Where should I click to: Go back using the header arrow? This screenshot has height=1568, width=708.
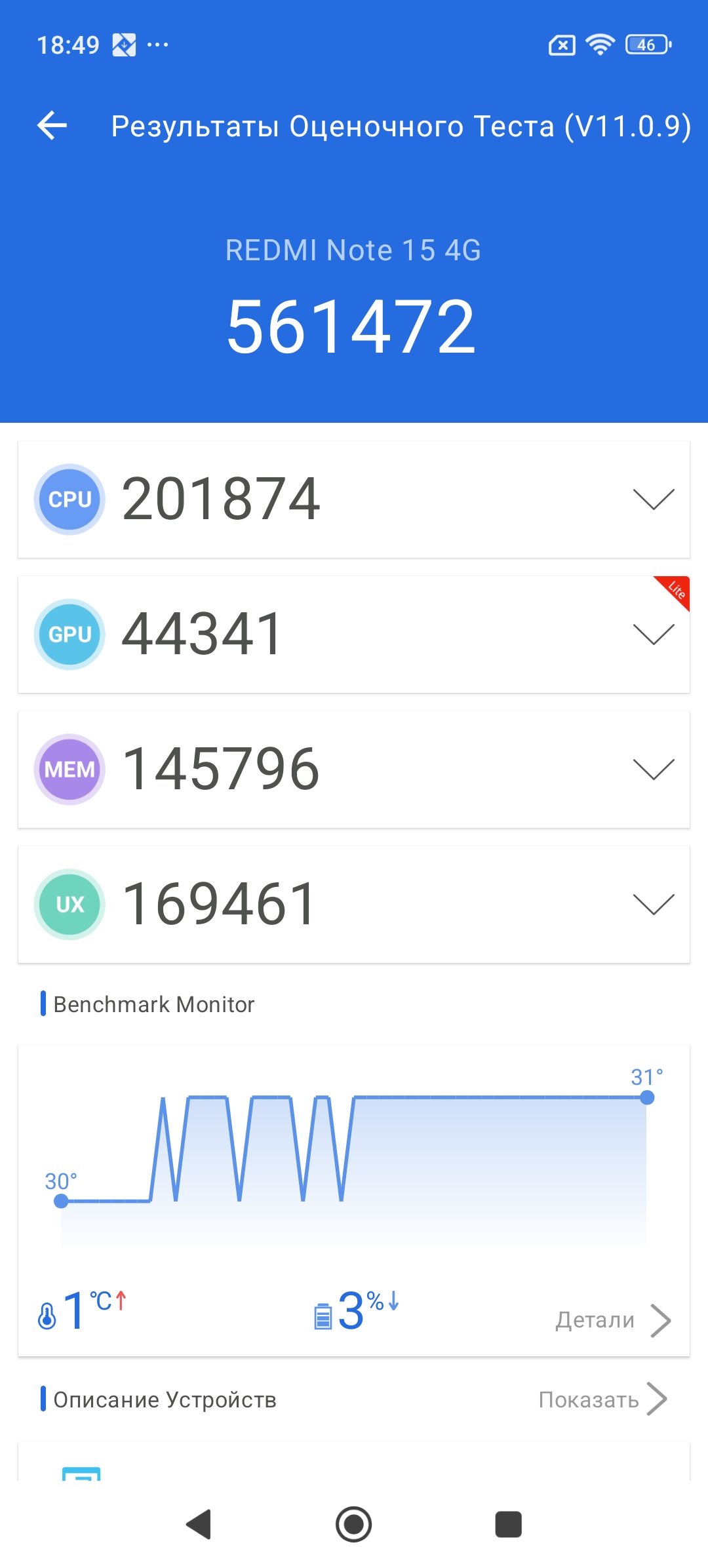point(52,125)
